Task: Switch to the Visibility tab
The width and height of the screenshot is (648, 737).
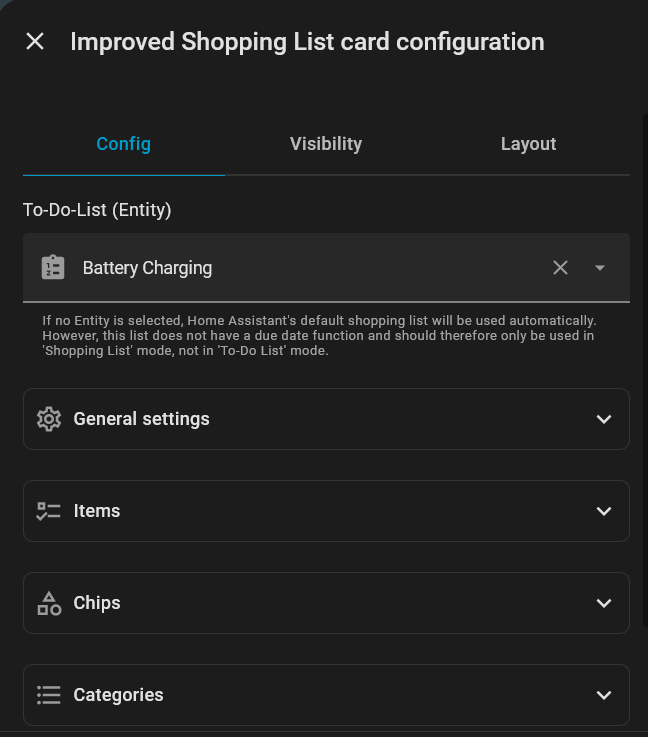Action: [x=326, y=144]
